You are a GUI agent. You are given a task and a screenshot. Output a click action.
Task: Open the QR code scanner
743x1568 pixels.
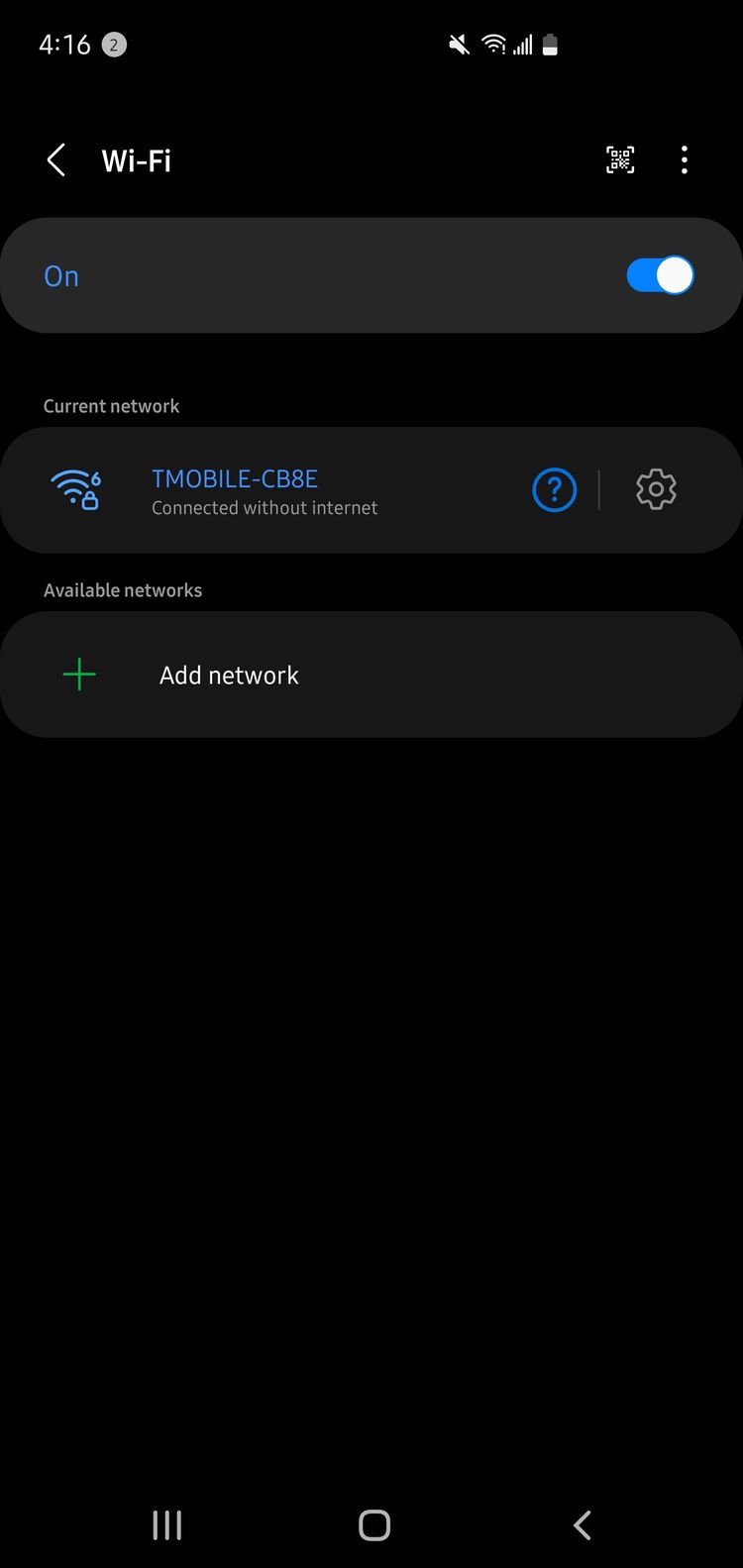point(620,159)
